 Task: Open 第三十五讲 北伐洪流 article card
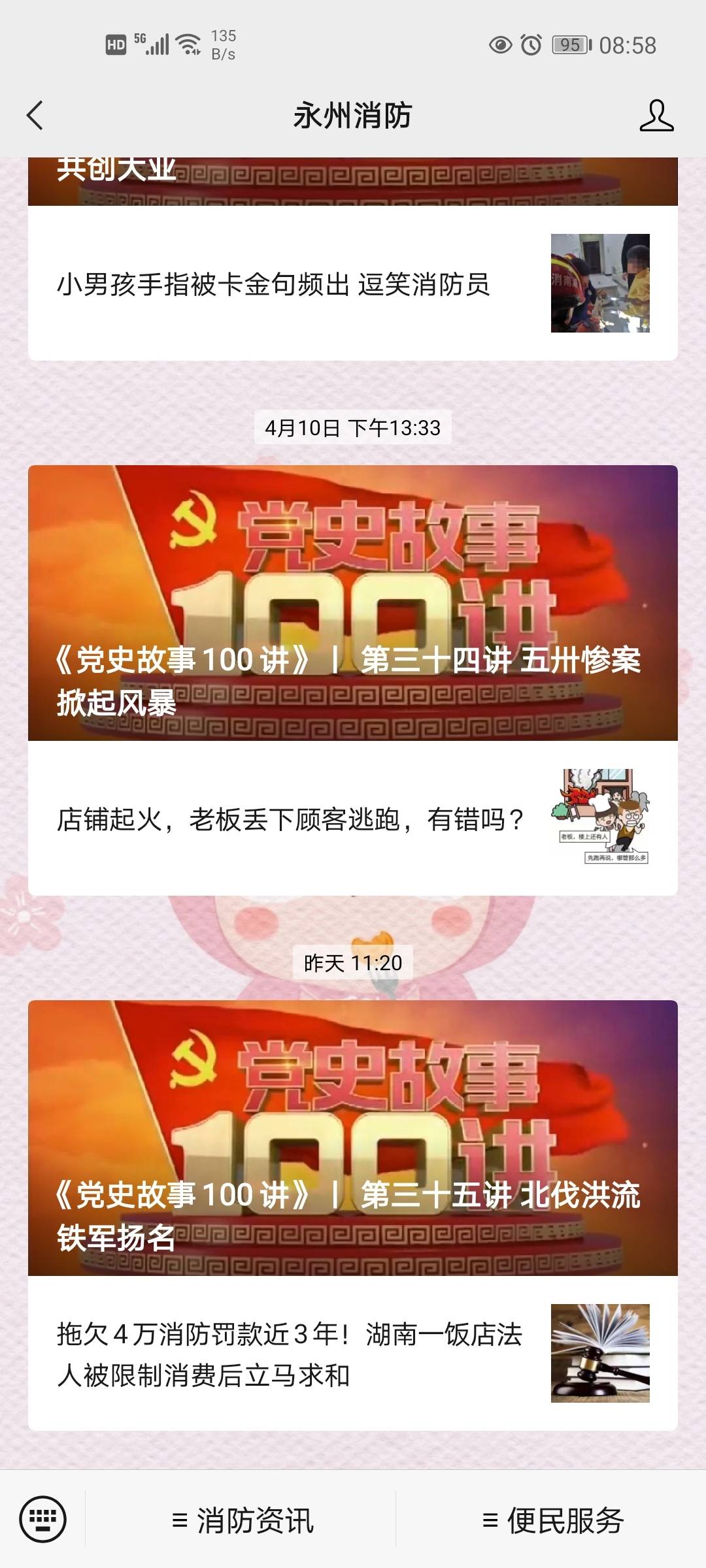[353, 1138]
